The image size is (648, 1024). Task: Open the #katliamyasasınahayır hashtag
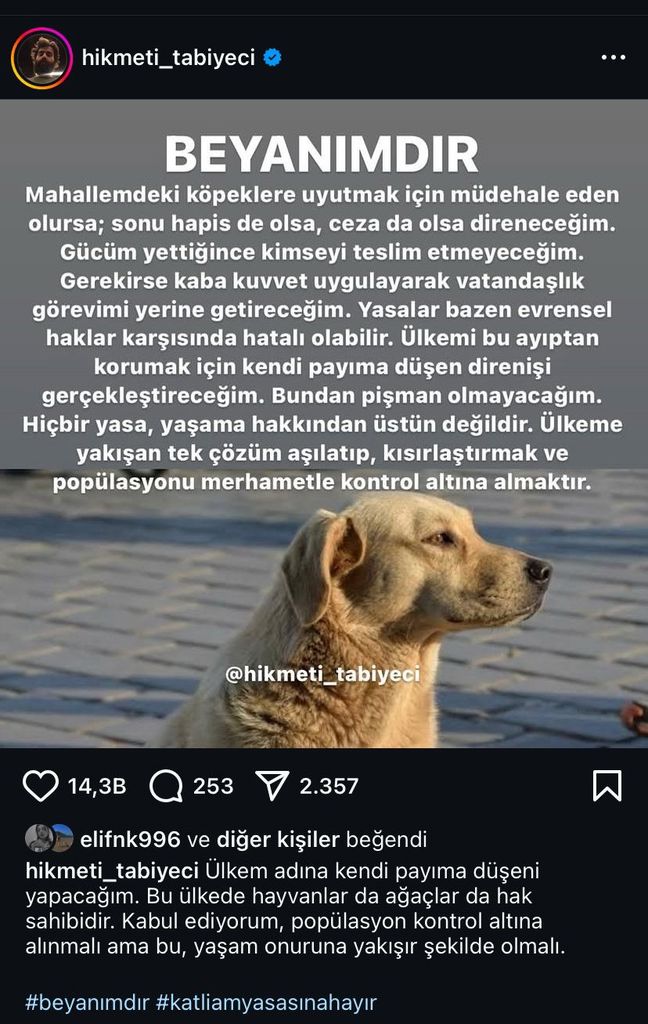pos(266,1002)
